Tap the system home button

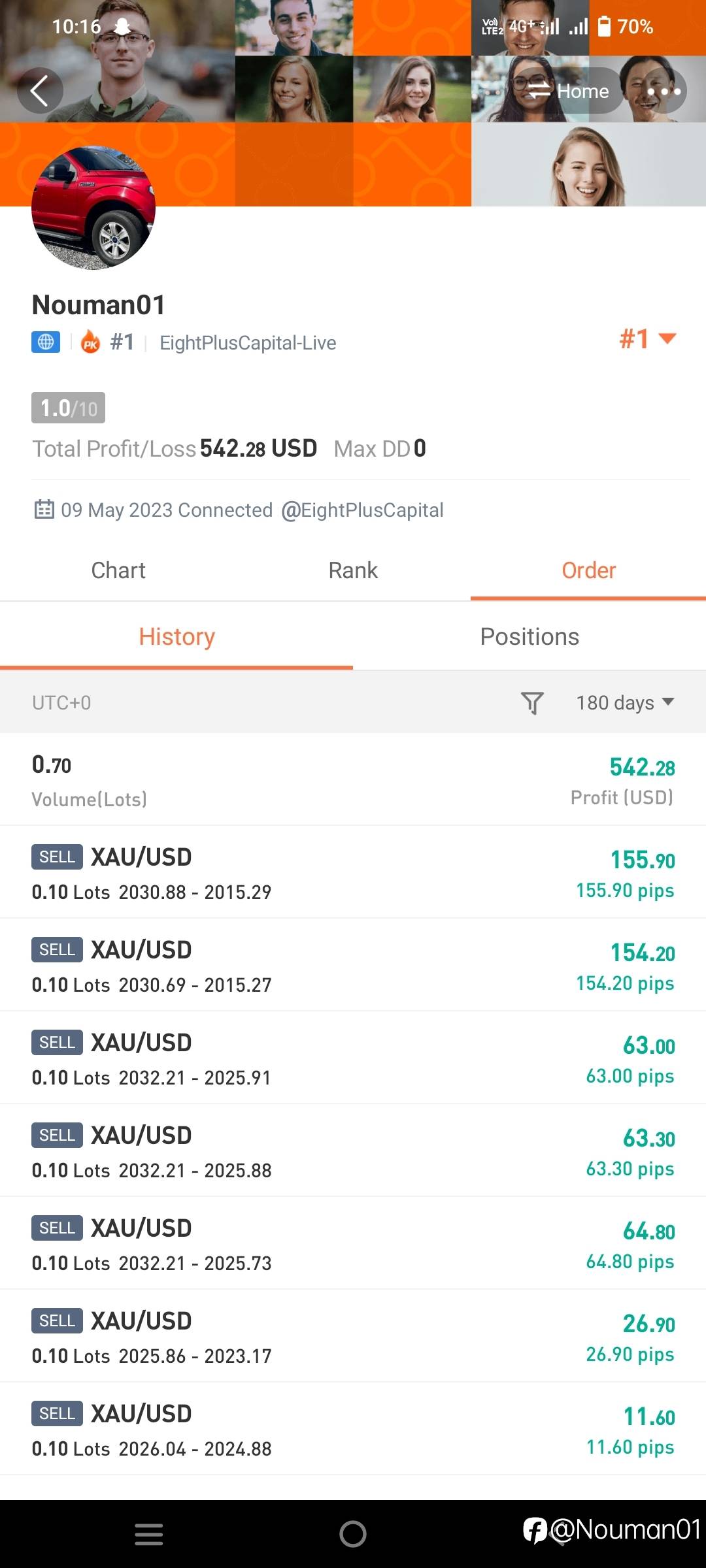(353, 1534)
